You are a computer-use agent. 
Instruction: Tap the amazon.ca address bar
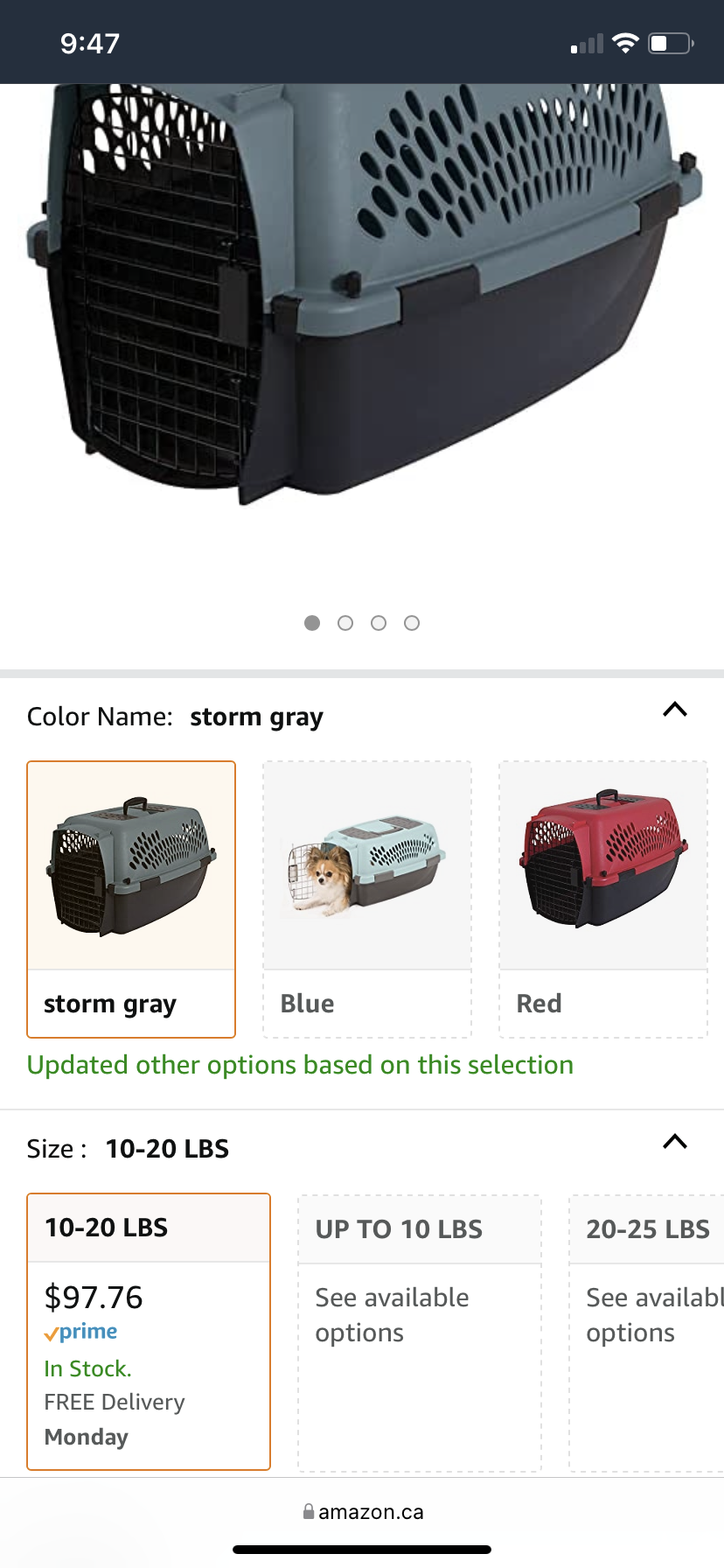coord(362,1512)
